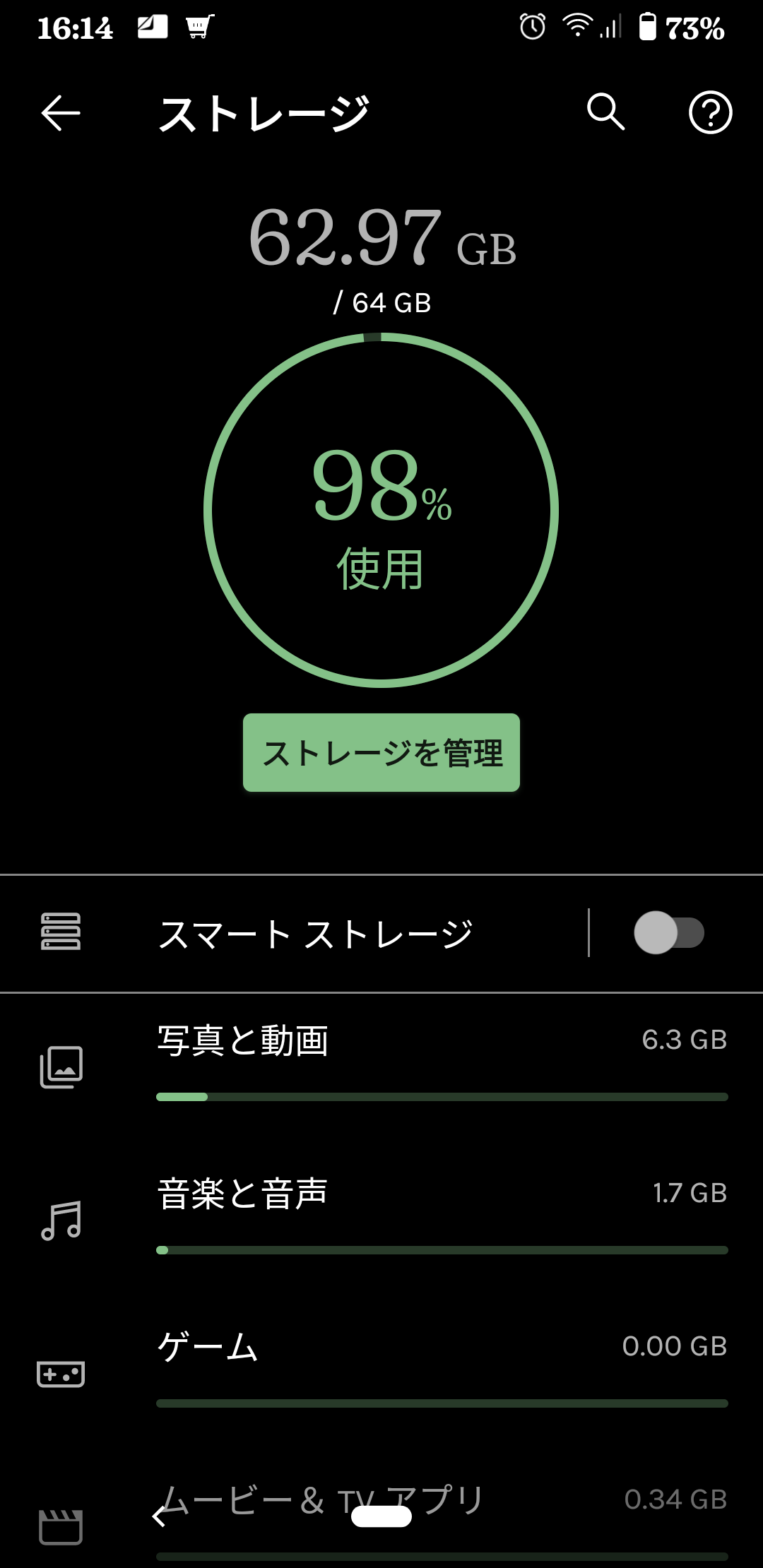Tap the ストレージを管理 button
Viewport: 763px width, 1568px height.
point(381,752)
